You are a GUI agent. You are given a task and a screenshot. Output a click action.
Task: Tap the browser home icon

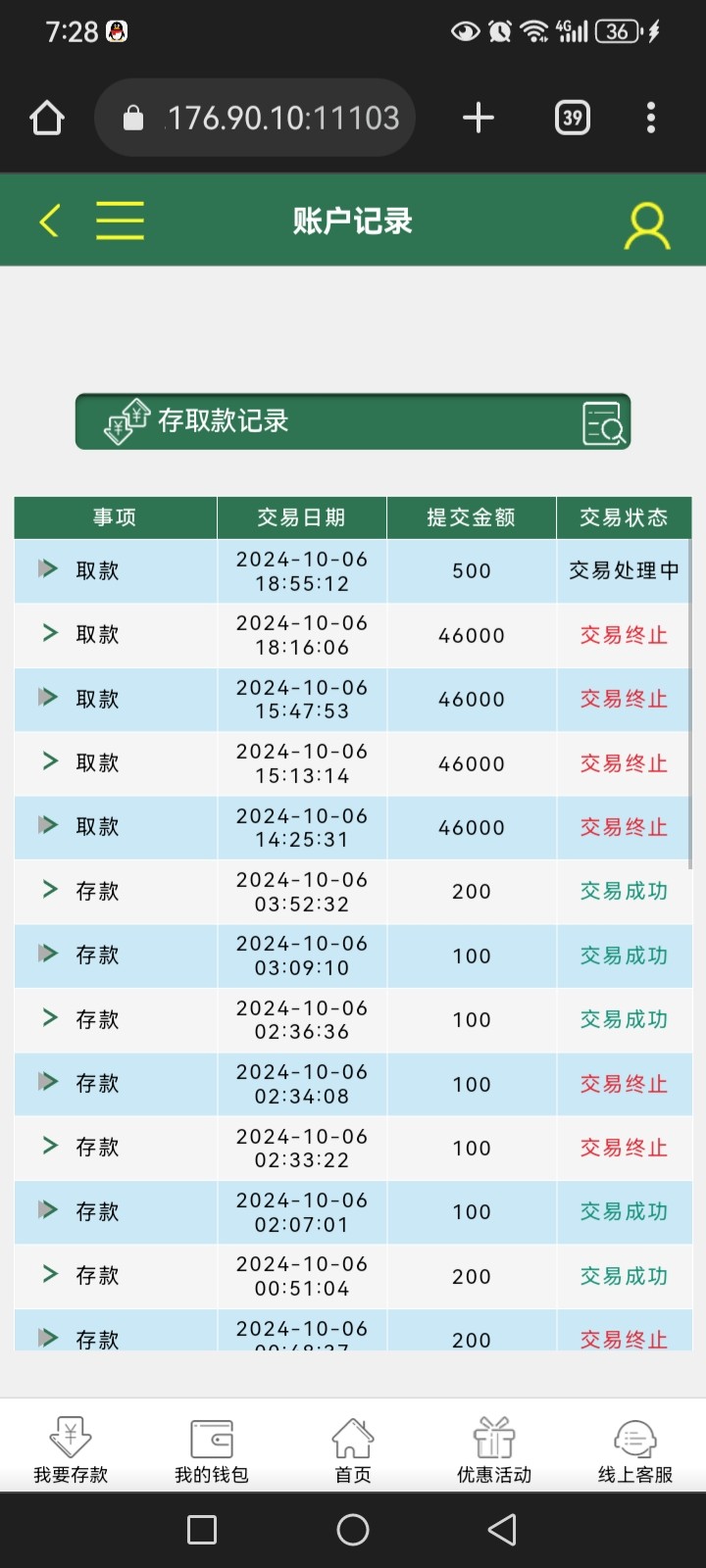[47, 118]
